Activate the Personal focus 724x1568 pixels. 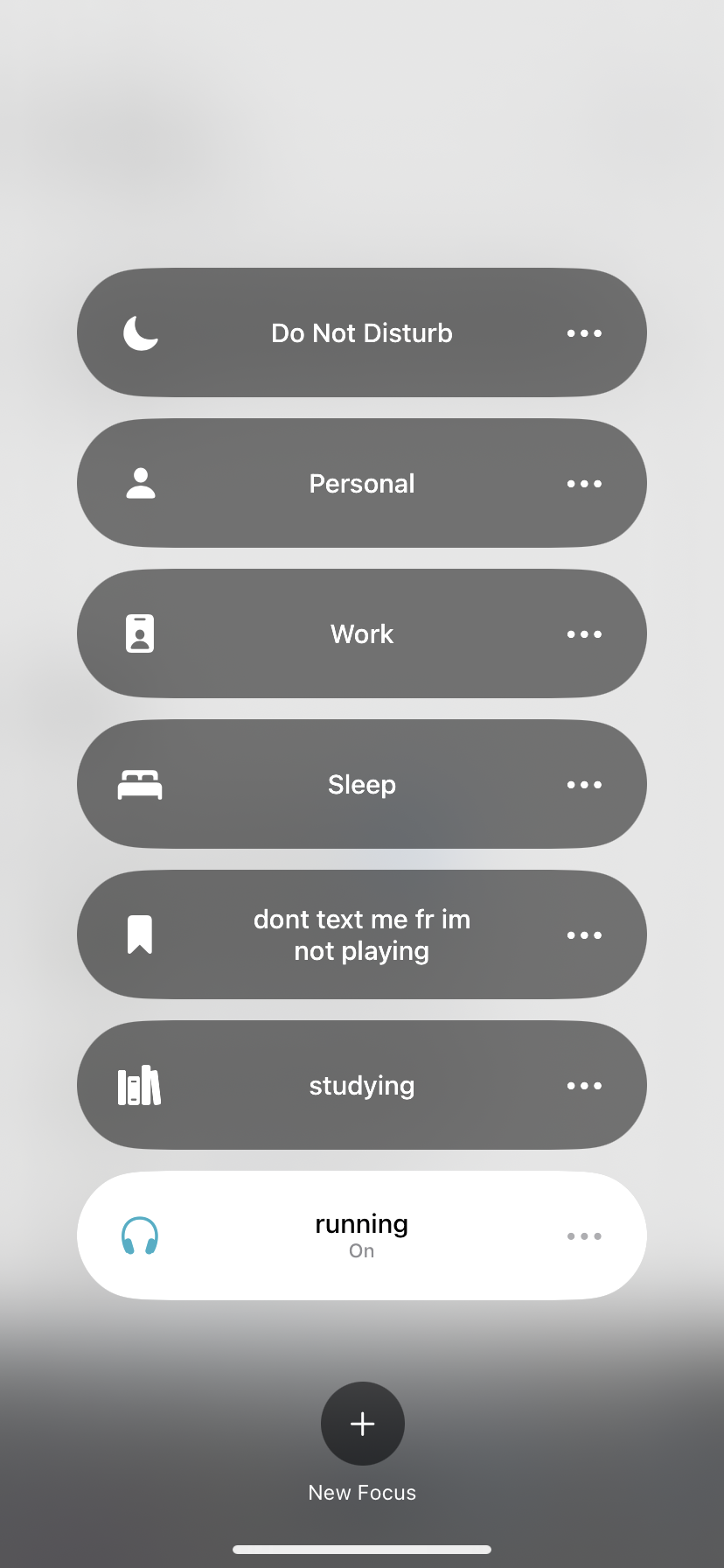[x=361, y=483]
